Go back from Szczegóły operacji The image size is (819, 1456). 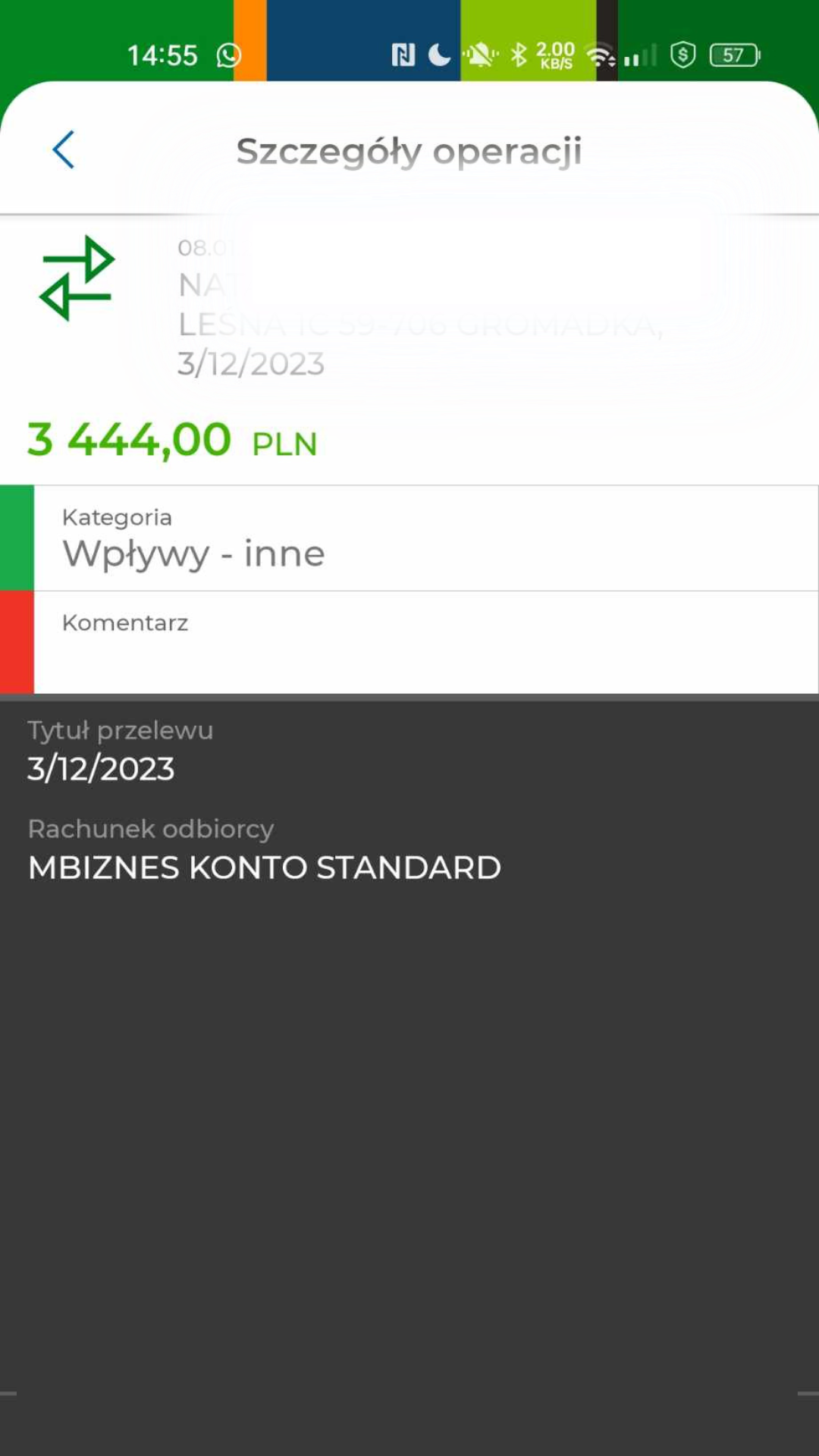click(x=64, y=149)
